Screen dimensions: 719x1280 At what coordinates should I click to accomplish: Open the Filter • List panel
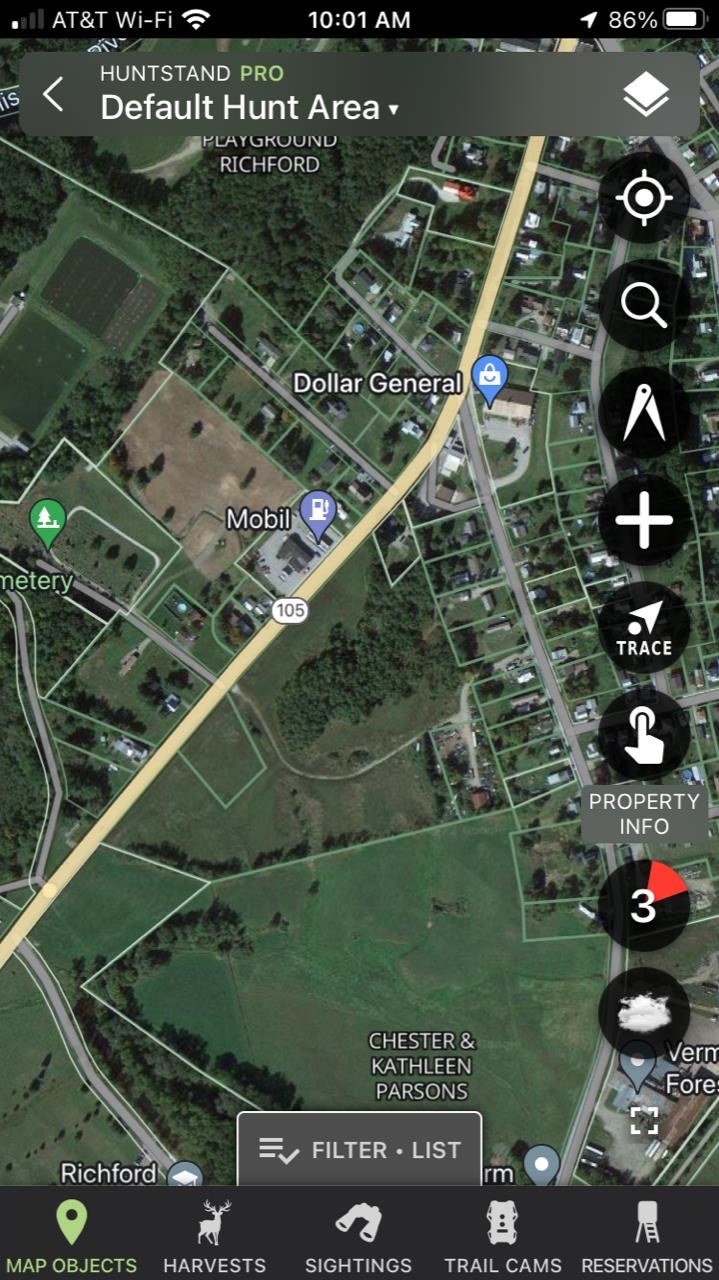point(359,1150)
